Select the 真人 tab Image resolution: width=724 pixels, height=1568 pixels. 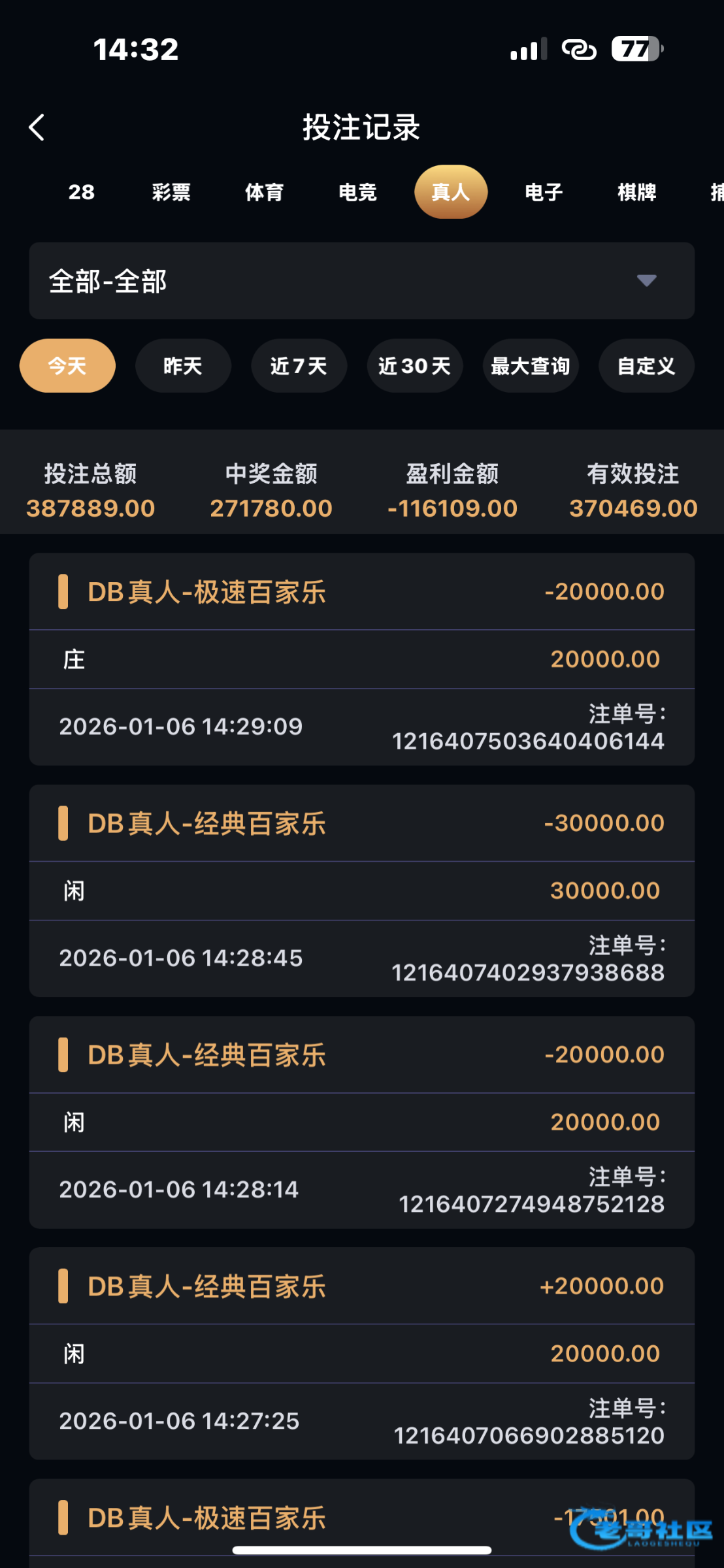coord(451,192)
